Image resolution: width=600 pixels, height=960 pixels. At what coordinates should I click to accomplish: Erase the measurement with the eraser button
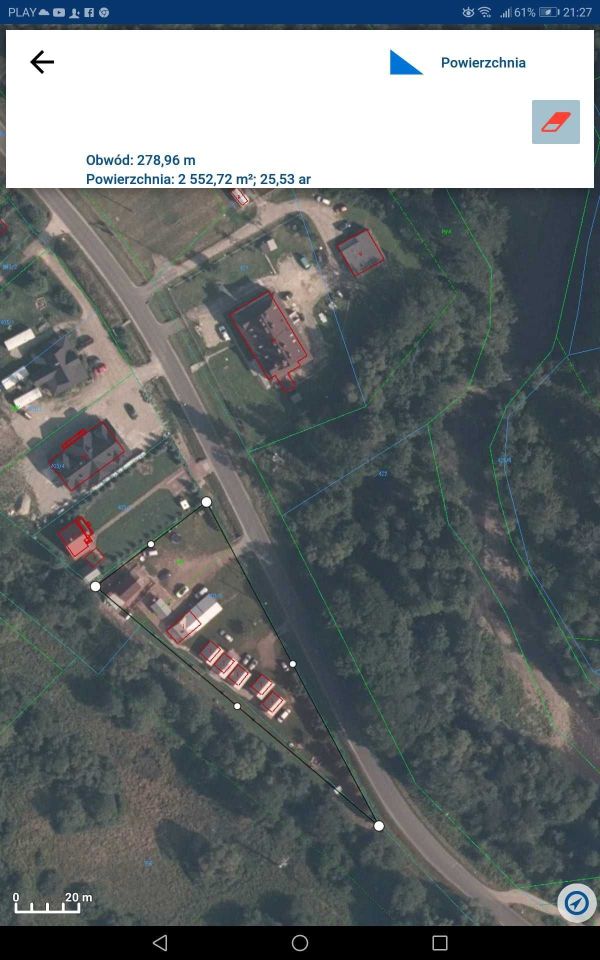point(555,122)
